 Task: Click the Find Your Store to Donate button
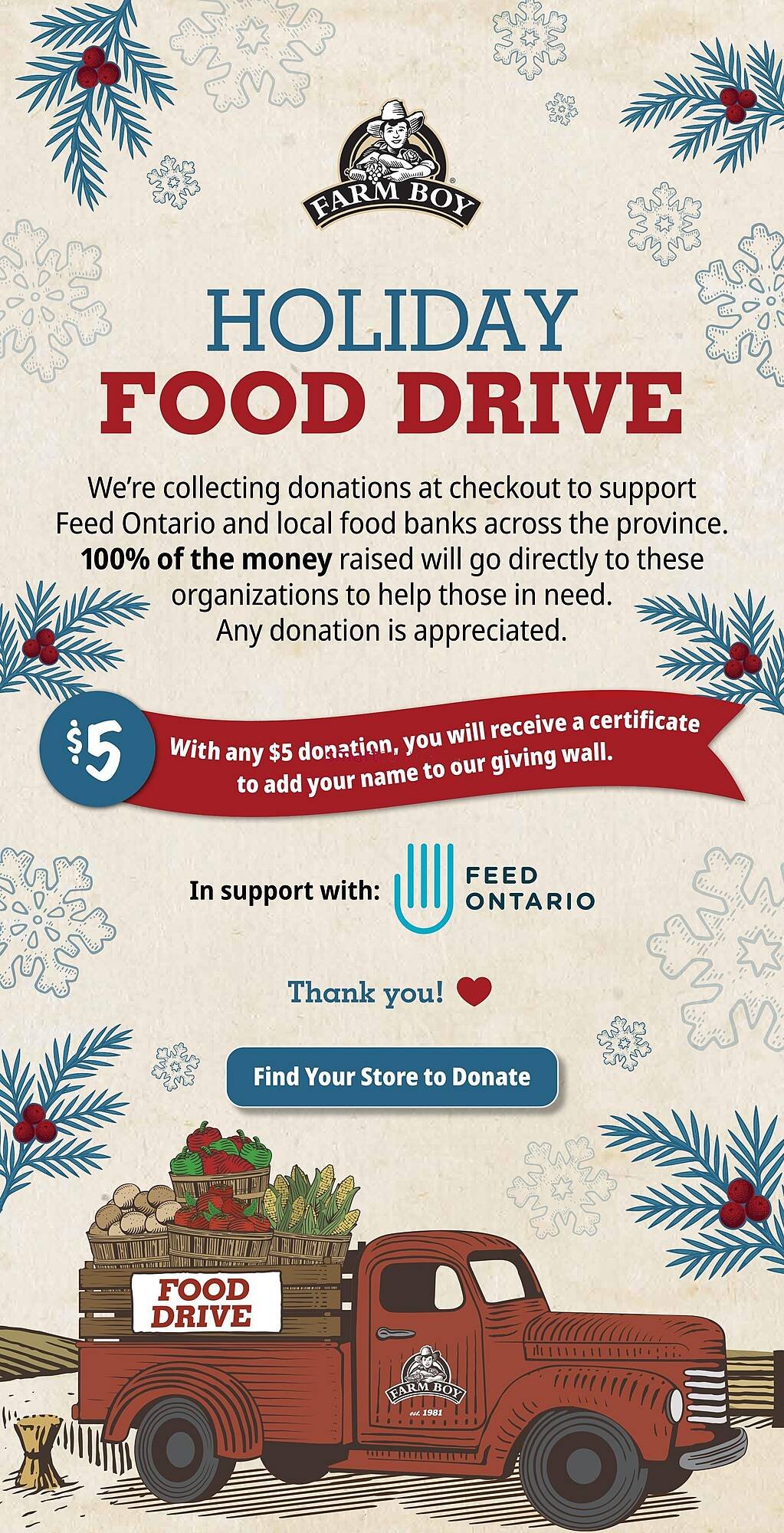tap(392, 1078)
